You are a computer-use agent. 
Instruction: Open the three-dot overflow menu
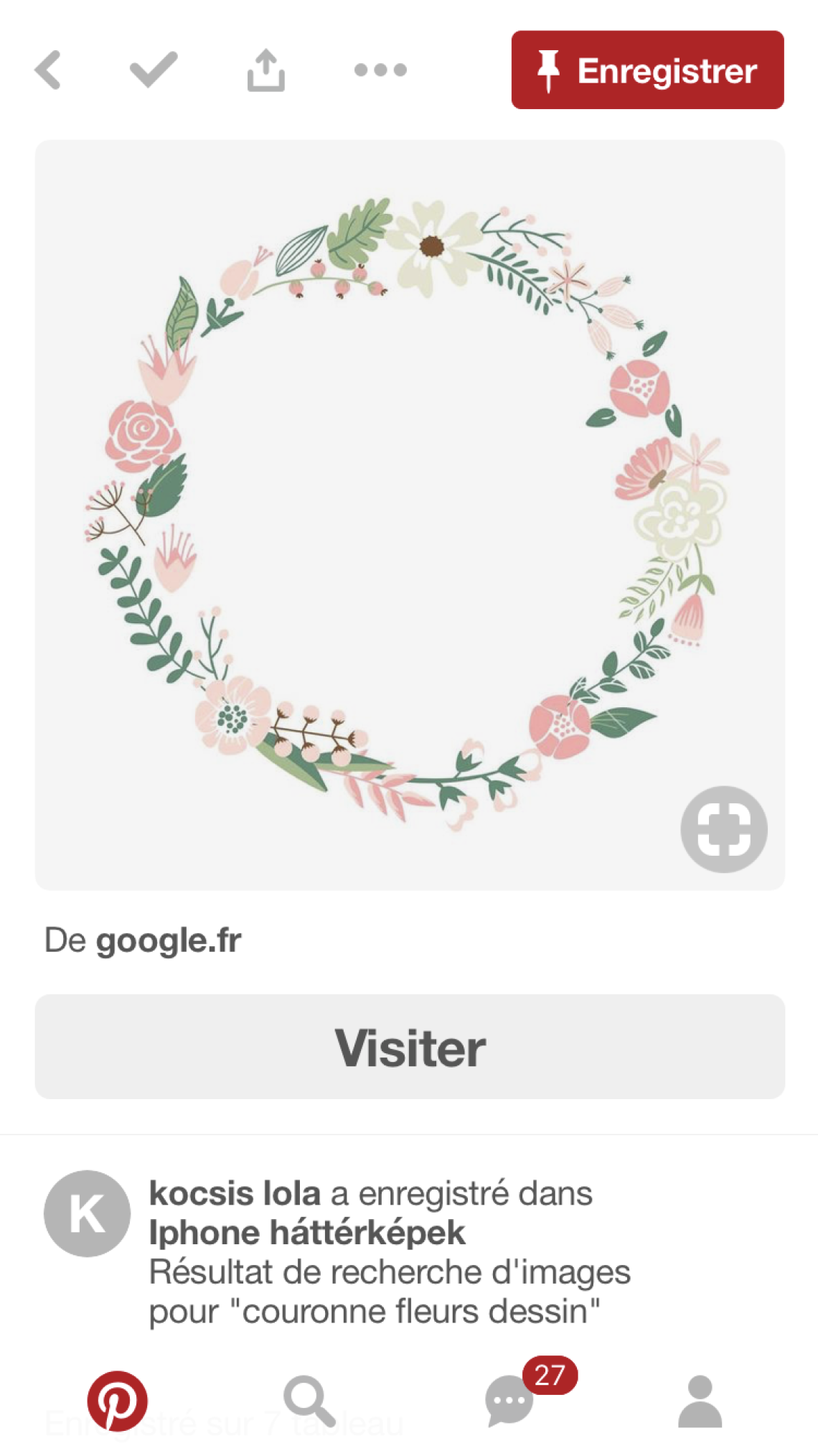point(380,70)
